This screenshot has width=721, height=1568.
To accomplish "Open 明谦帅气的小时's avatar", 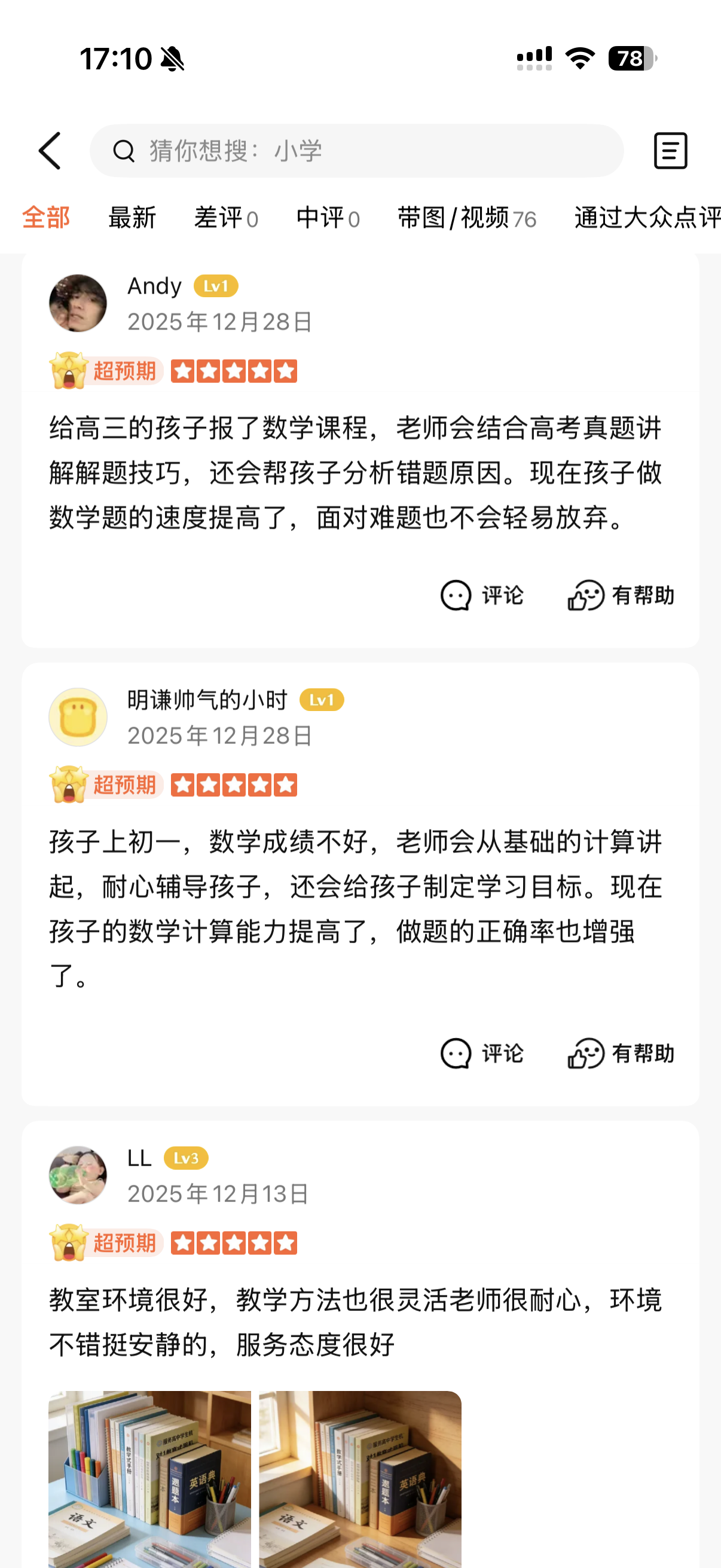I will (x=78, y=717).
